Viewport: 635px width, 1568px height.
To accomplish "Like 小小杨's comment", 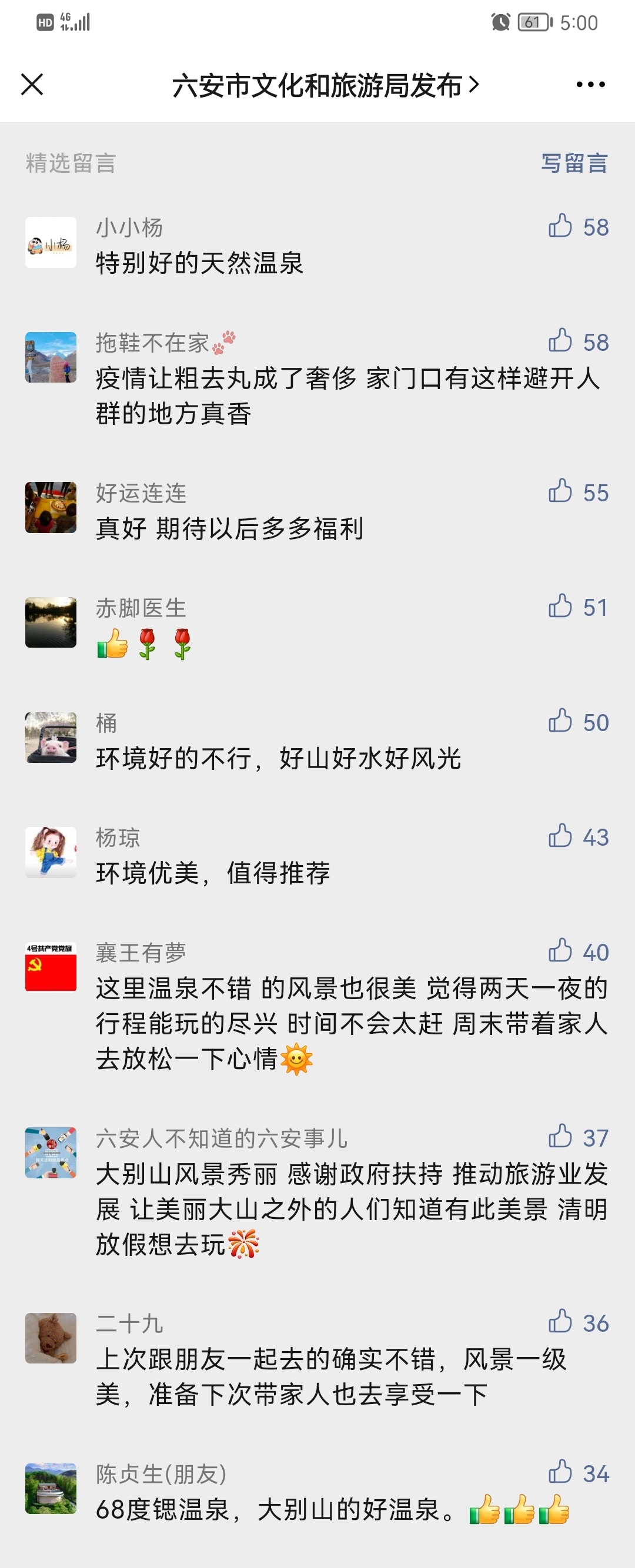I will tap(560, 226).
